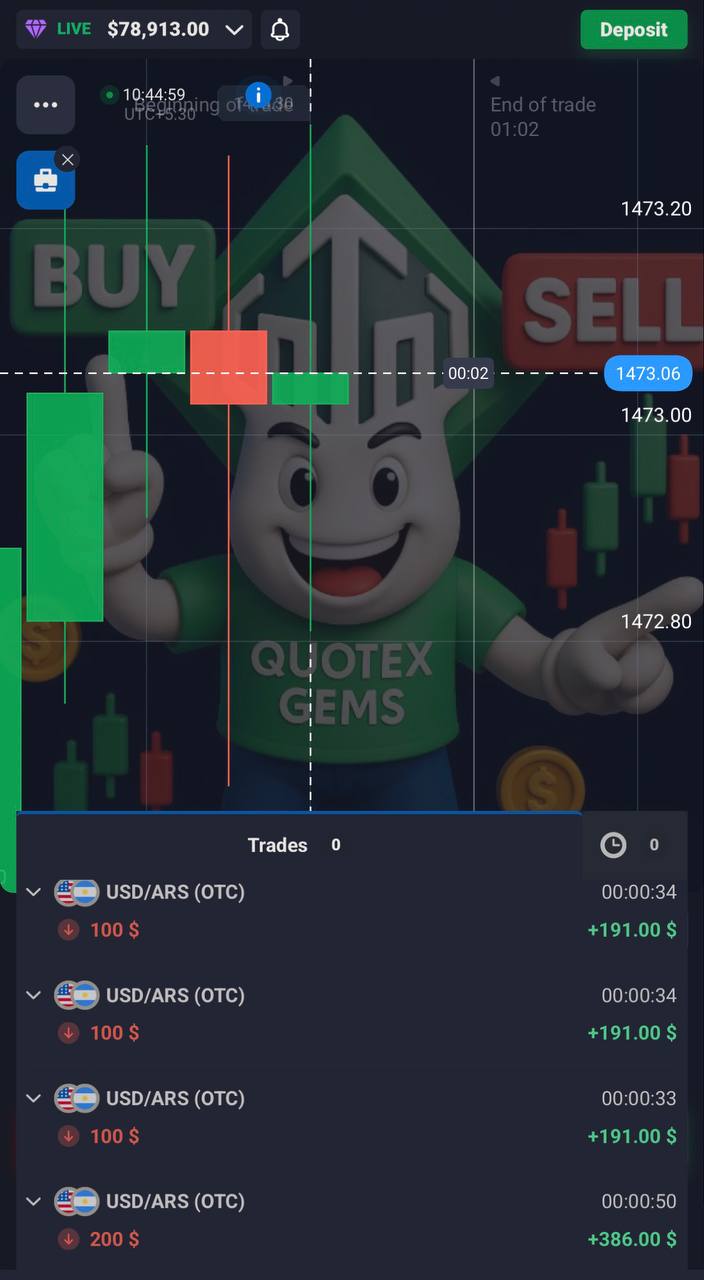Tap the green Deposit button

tap(633, 30)
